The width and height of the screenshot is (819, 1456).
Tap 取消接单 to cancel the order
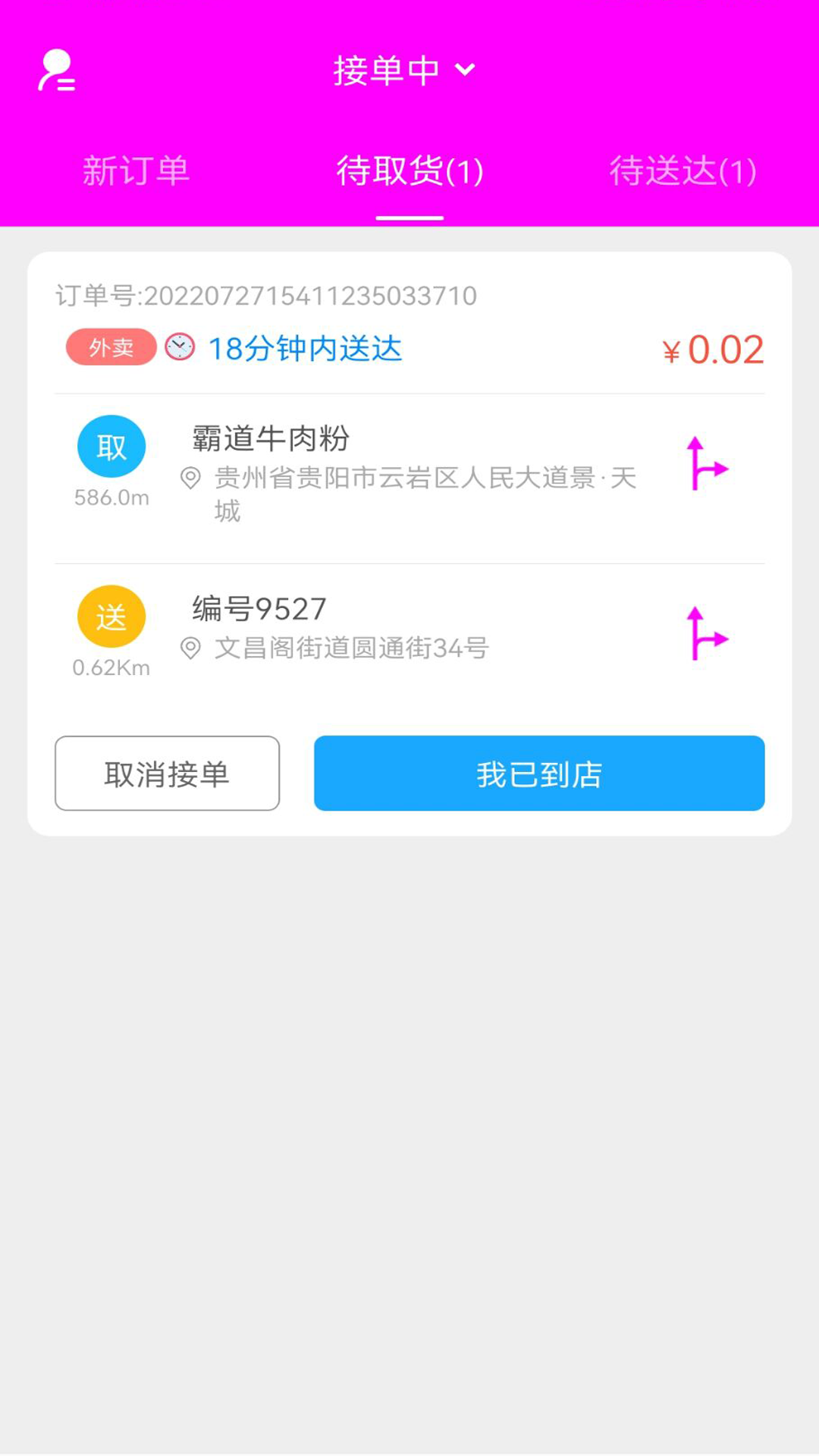[167, 773]
